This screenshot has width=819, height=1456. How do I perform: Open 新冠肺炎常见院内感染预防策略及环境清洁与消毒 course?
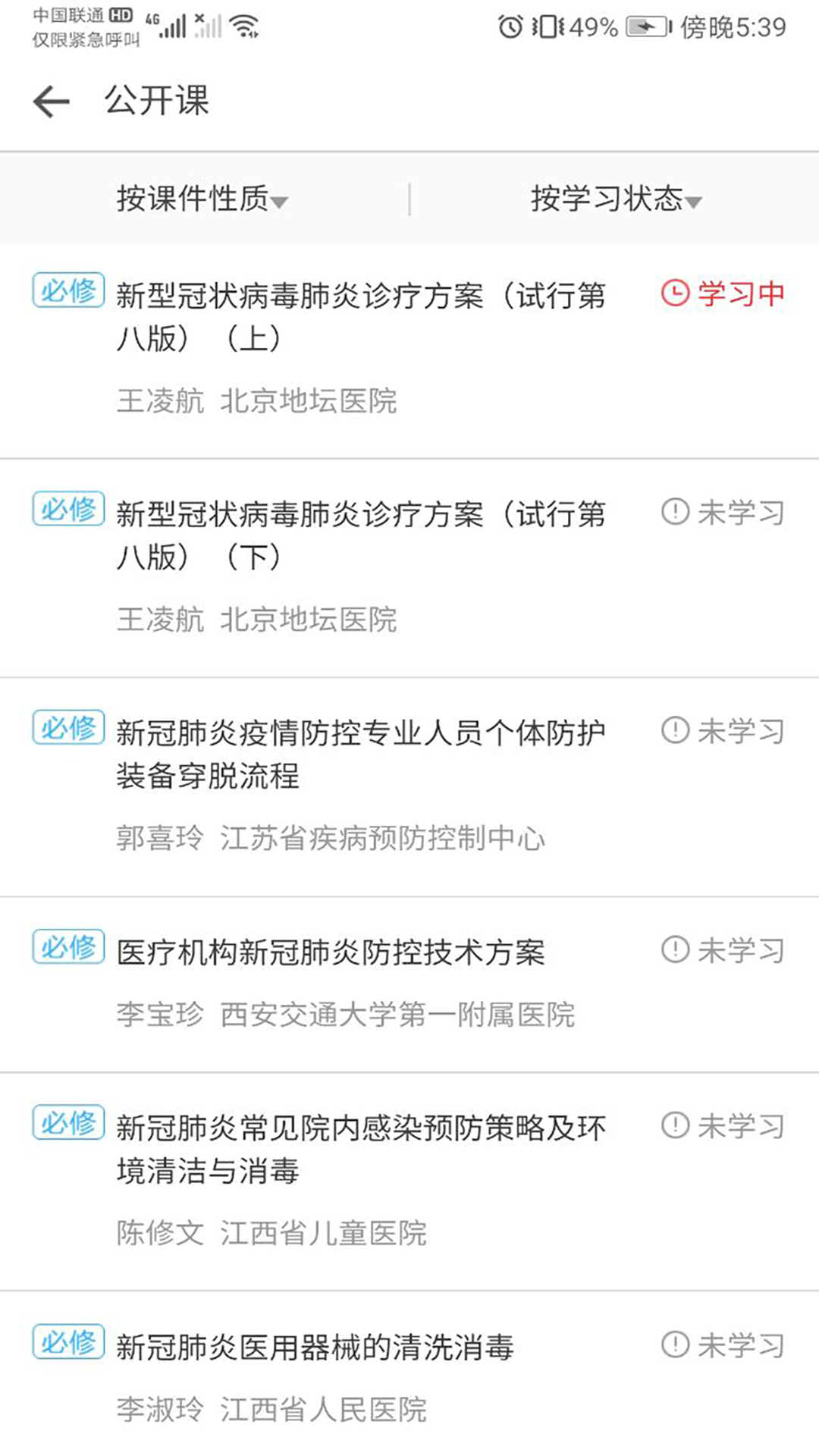[360, 1149]
